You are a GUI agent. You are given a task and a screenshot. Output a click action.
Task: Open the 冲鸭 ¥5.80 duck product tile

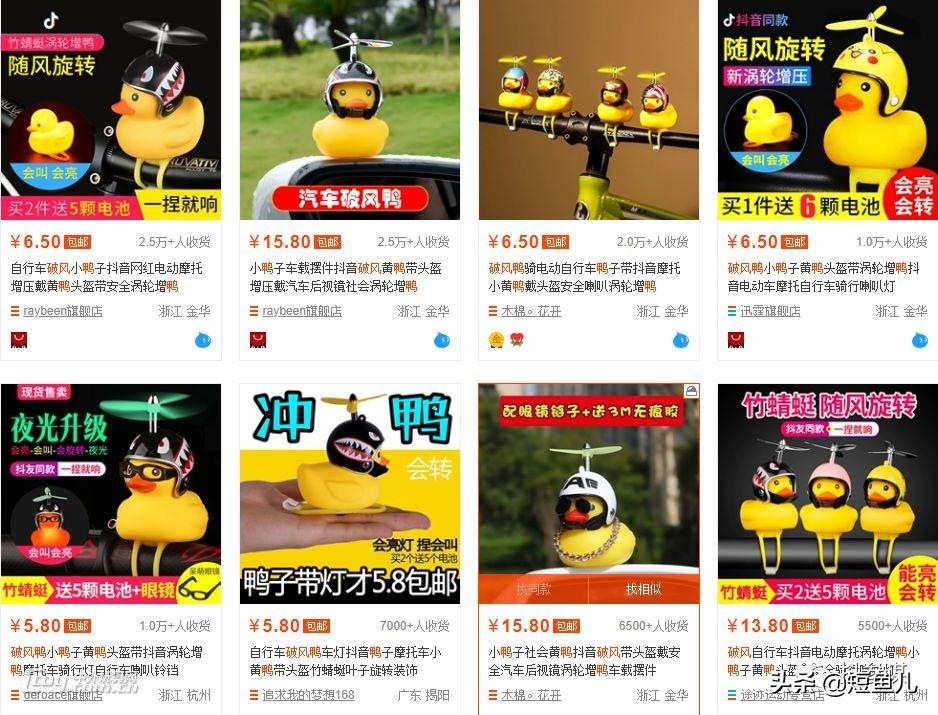pos(349,494)
